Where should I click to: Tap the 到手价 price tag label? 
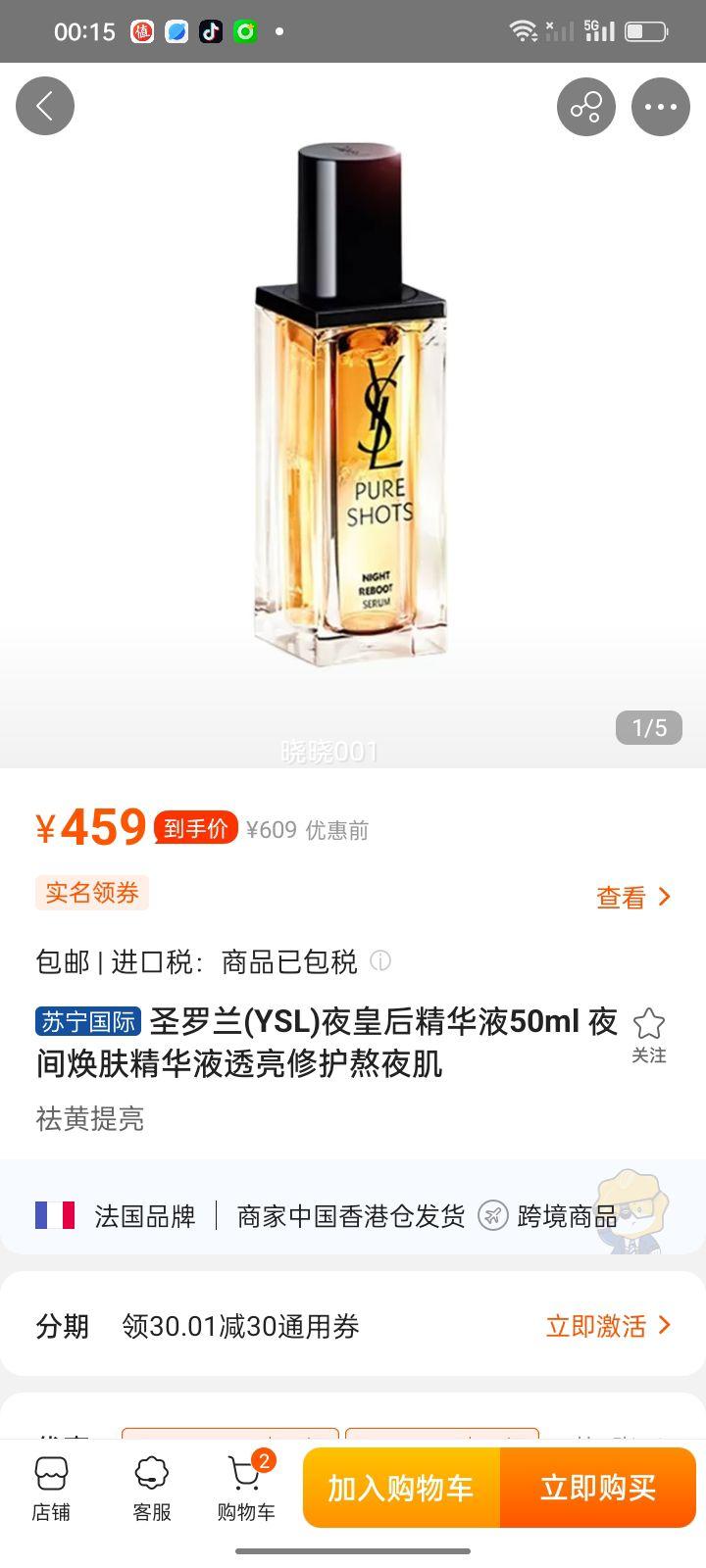pos(195,828)
